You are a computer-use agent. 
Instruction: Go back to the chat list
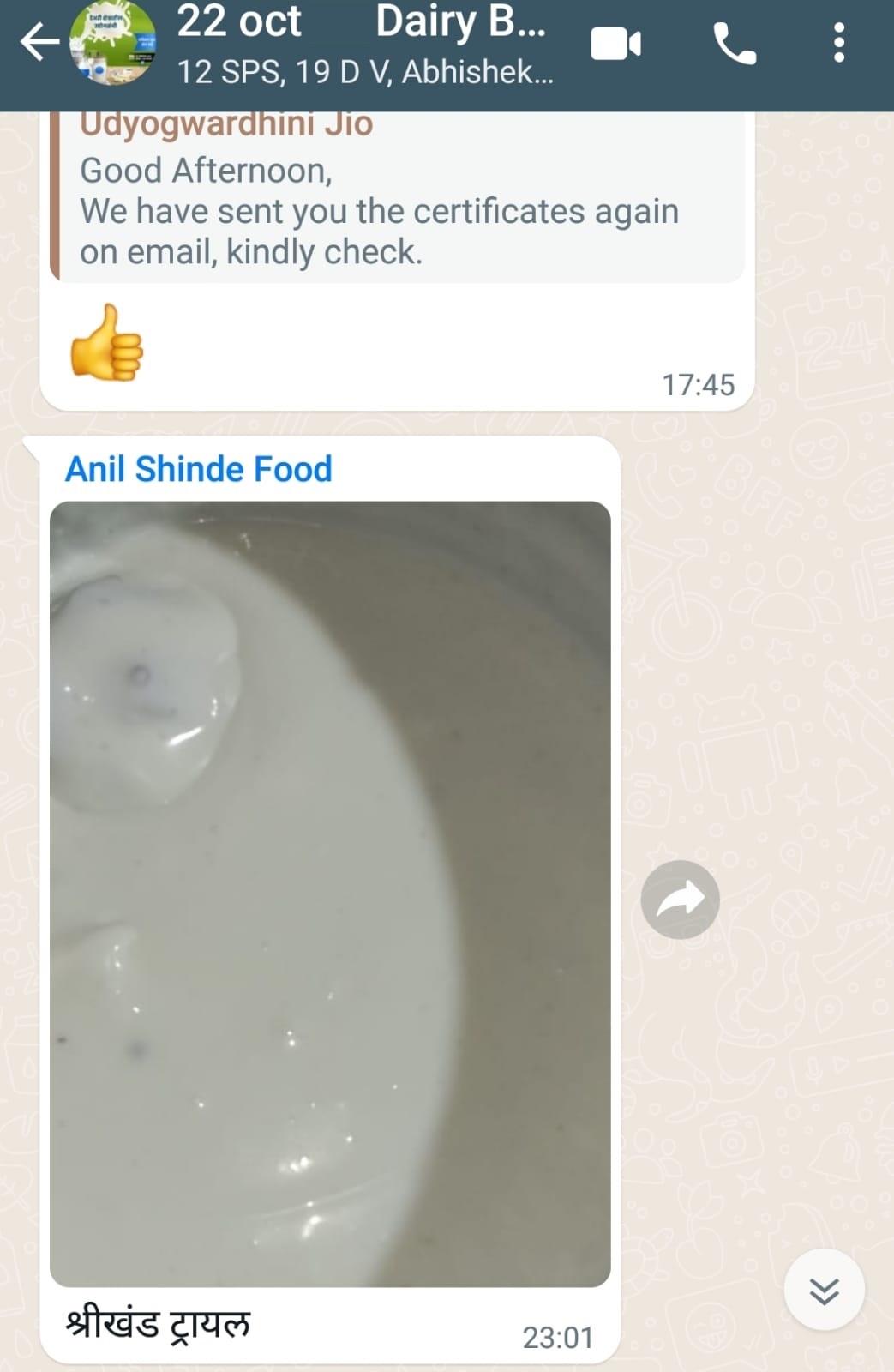point(39,43)
